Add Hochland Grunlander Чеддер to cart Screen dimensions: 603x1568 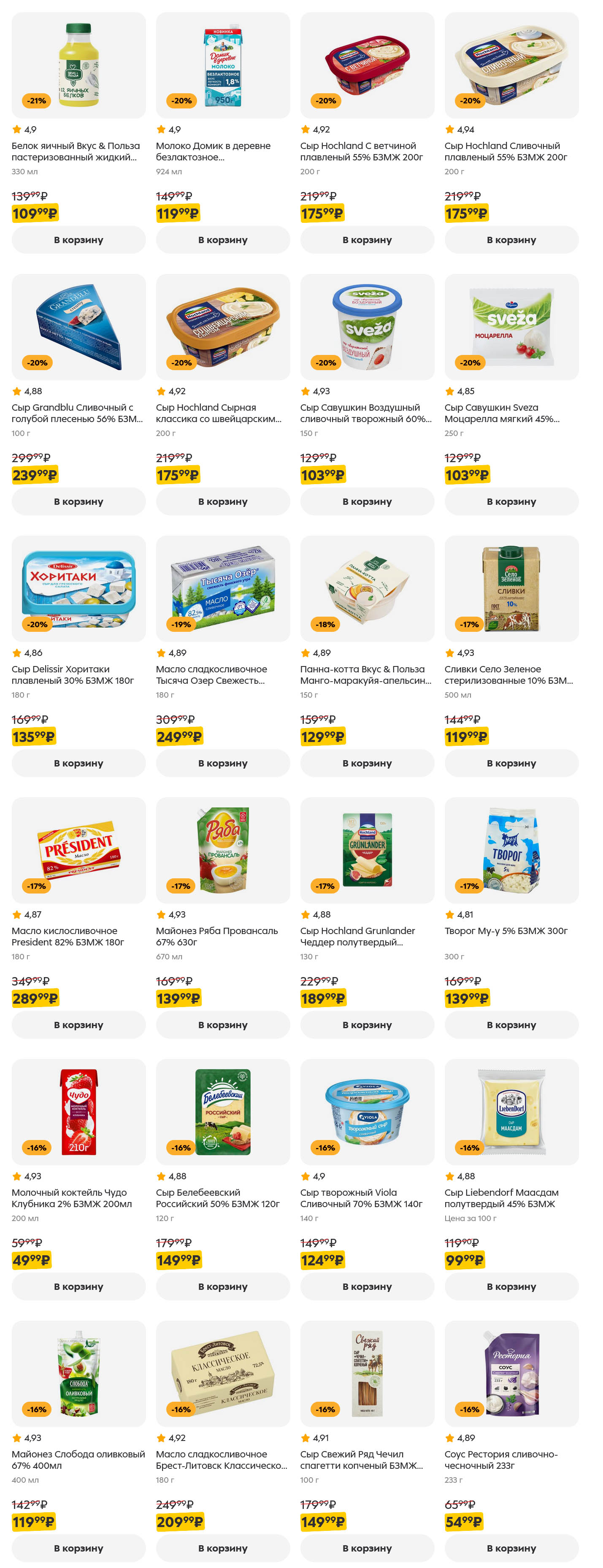coord(367,1025)
